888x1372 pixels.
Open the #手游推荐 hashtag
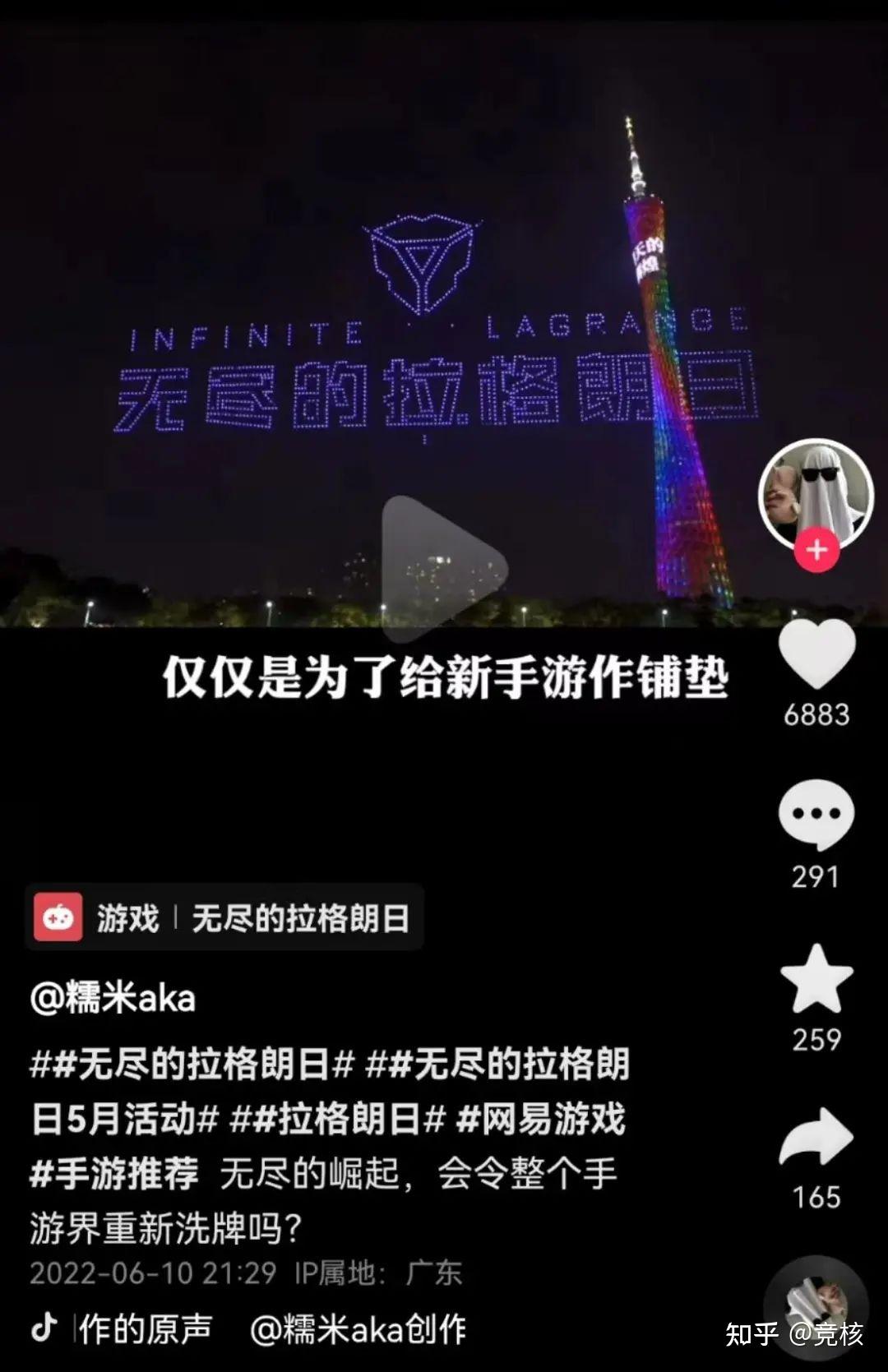114,1174
